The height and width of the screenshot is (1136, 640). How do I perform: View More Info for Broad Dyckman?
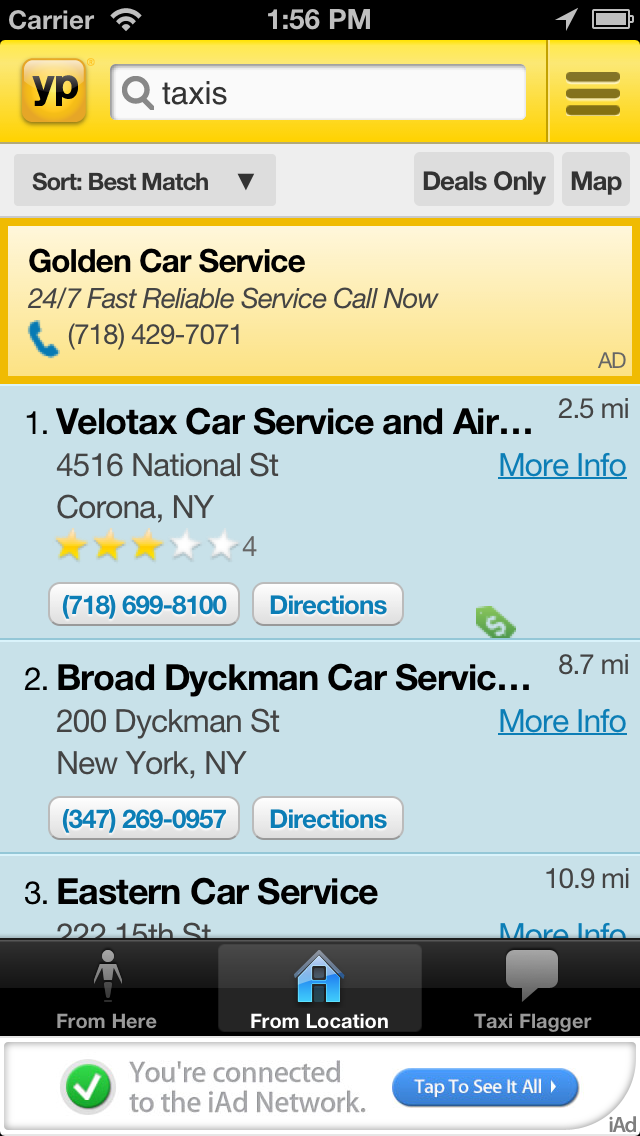pyautogui.click(x=562, y=721)
